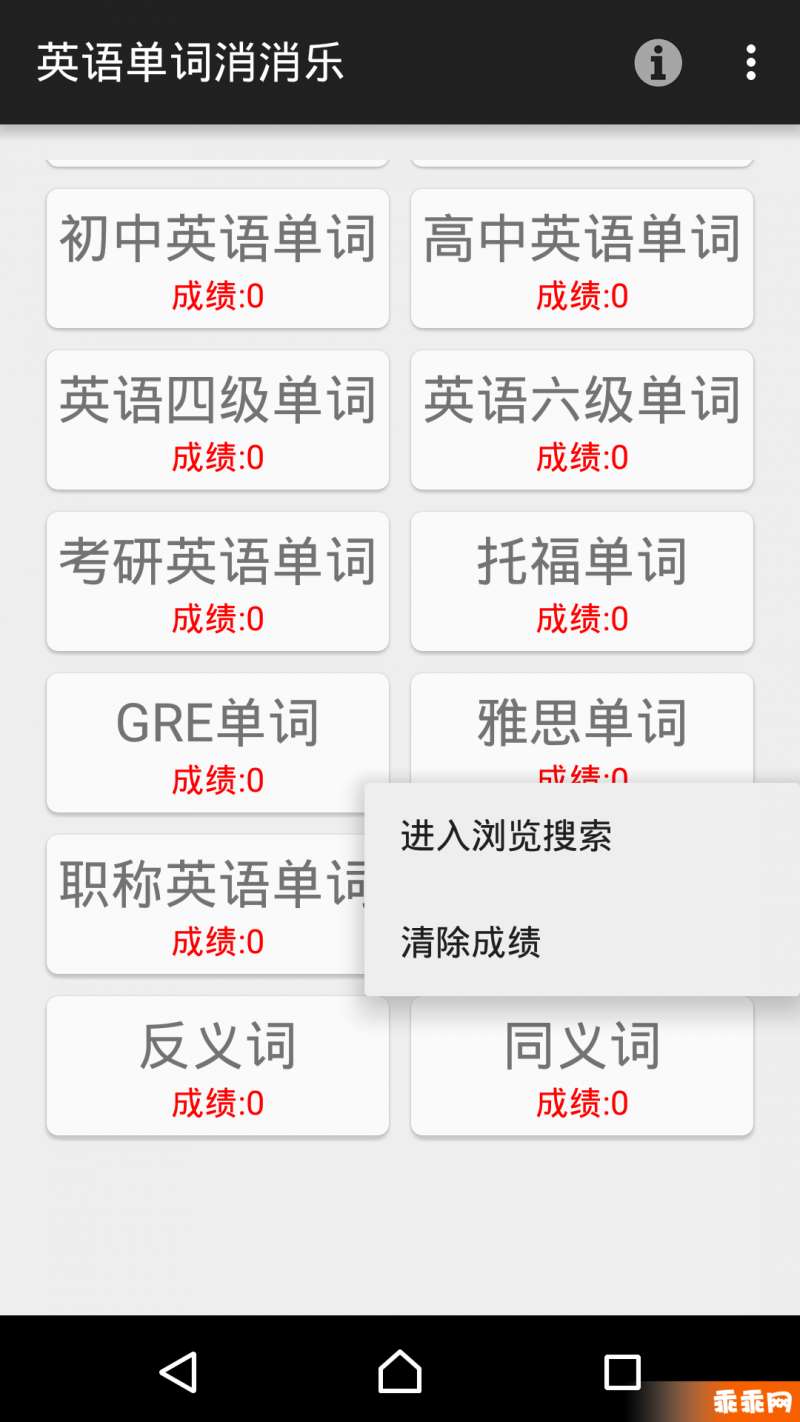The width and height of the screenshot is (800, 1422).
Task: Open 初中英语单词 word set
Action: coord(218,258)
